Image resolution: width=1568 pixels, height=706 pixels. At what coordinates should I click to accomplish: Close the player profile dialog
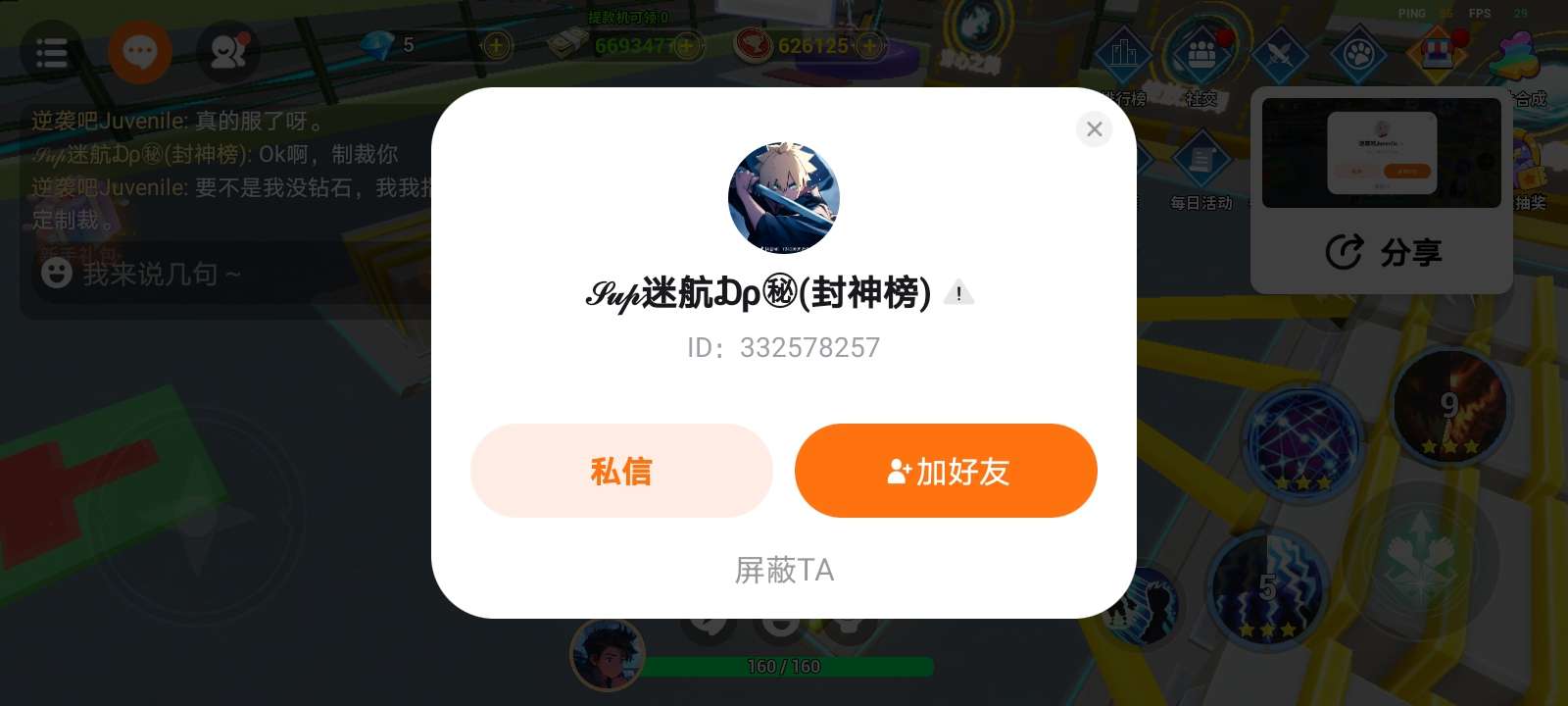point(1094,128)
